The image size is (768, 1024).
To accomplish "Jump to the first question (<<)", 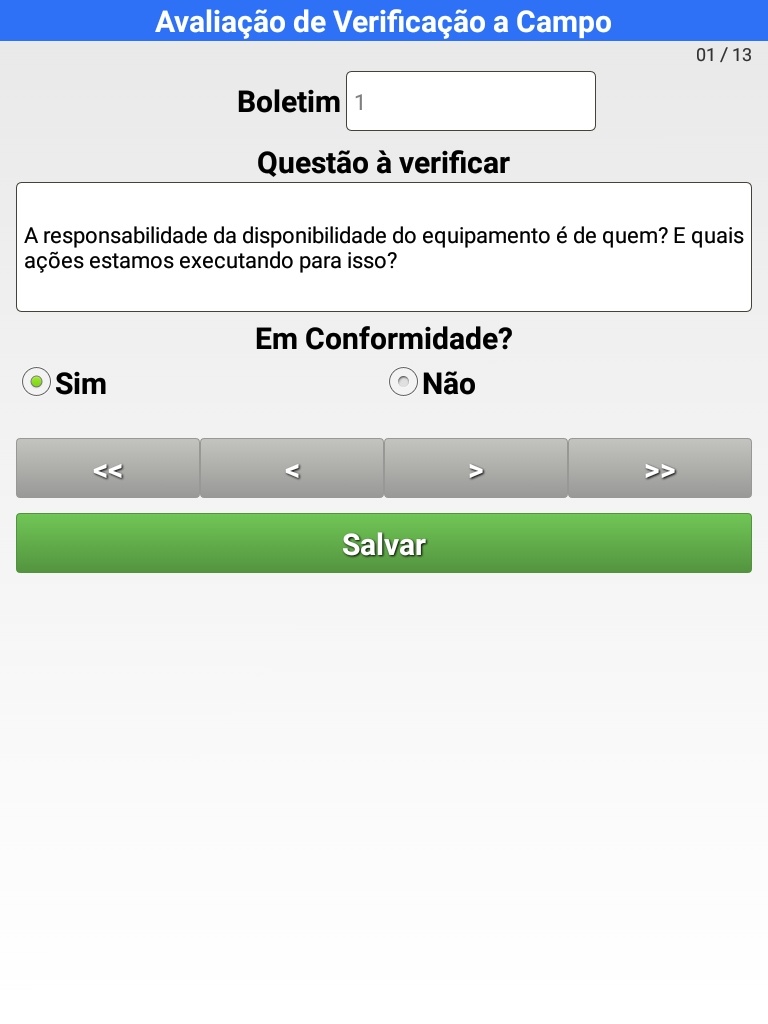I will click(x=108, y=468).
